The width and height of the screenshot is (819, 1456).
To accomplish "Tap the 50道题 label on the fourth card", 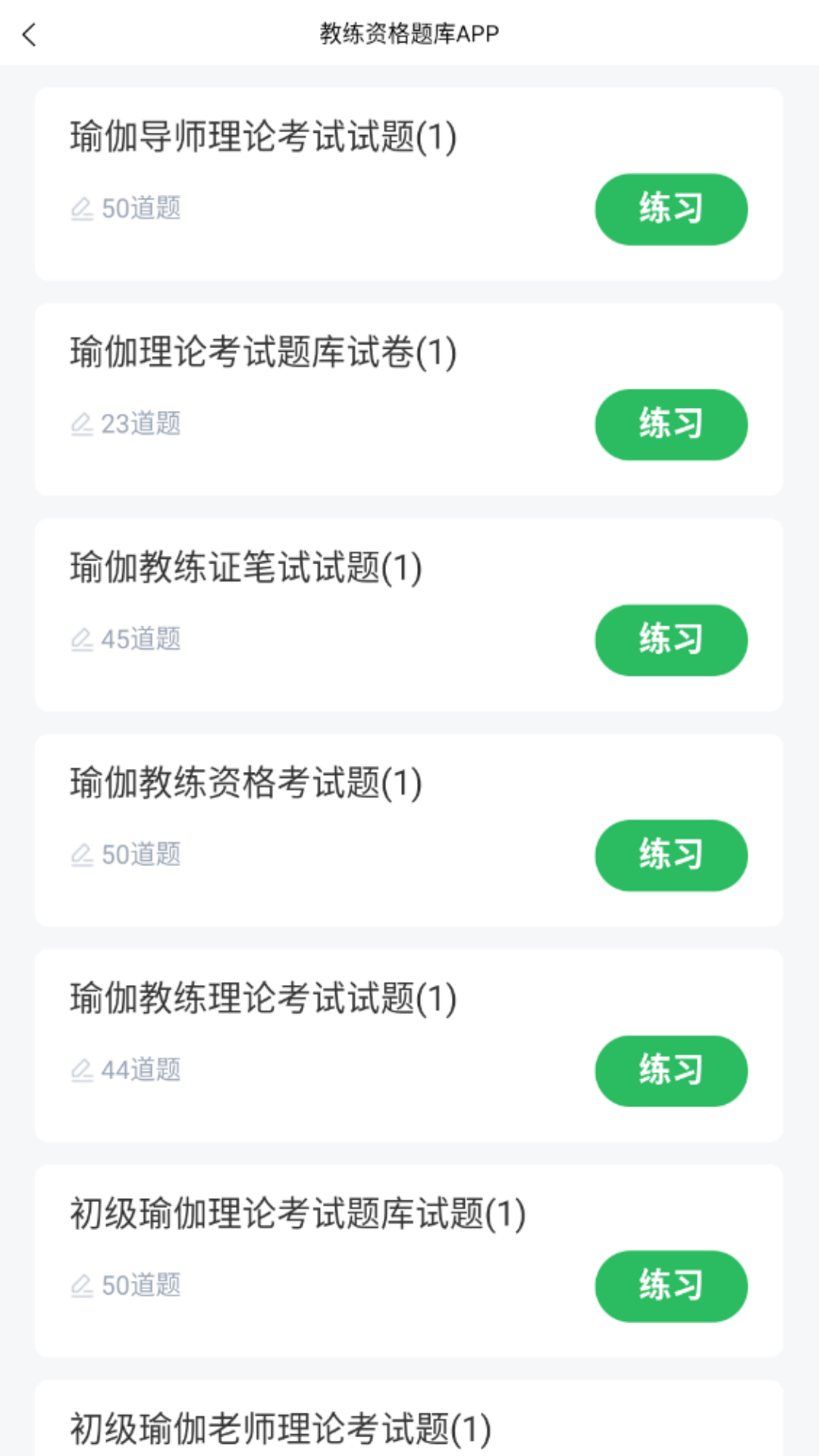I will pos(142,855).
